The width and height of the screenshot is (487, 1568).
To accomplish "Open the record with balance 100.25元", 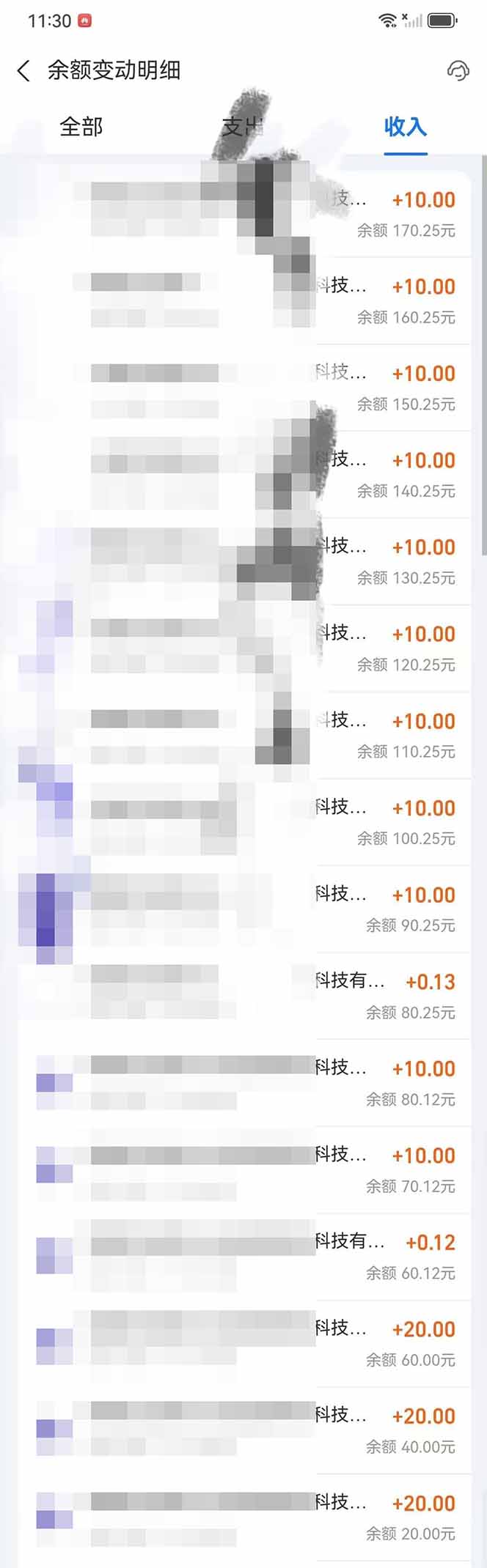I will click(243, 822).
